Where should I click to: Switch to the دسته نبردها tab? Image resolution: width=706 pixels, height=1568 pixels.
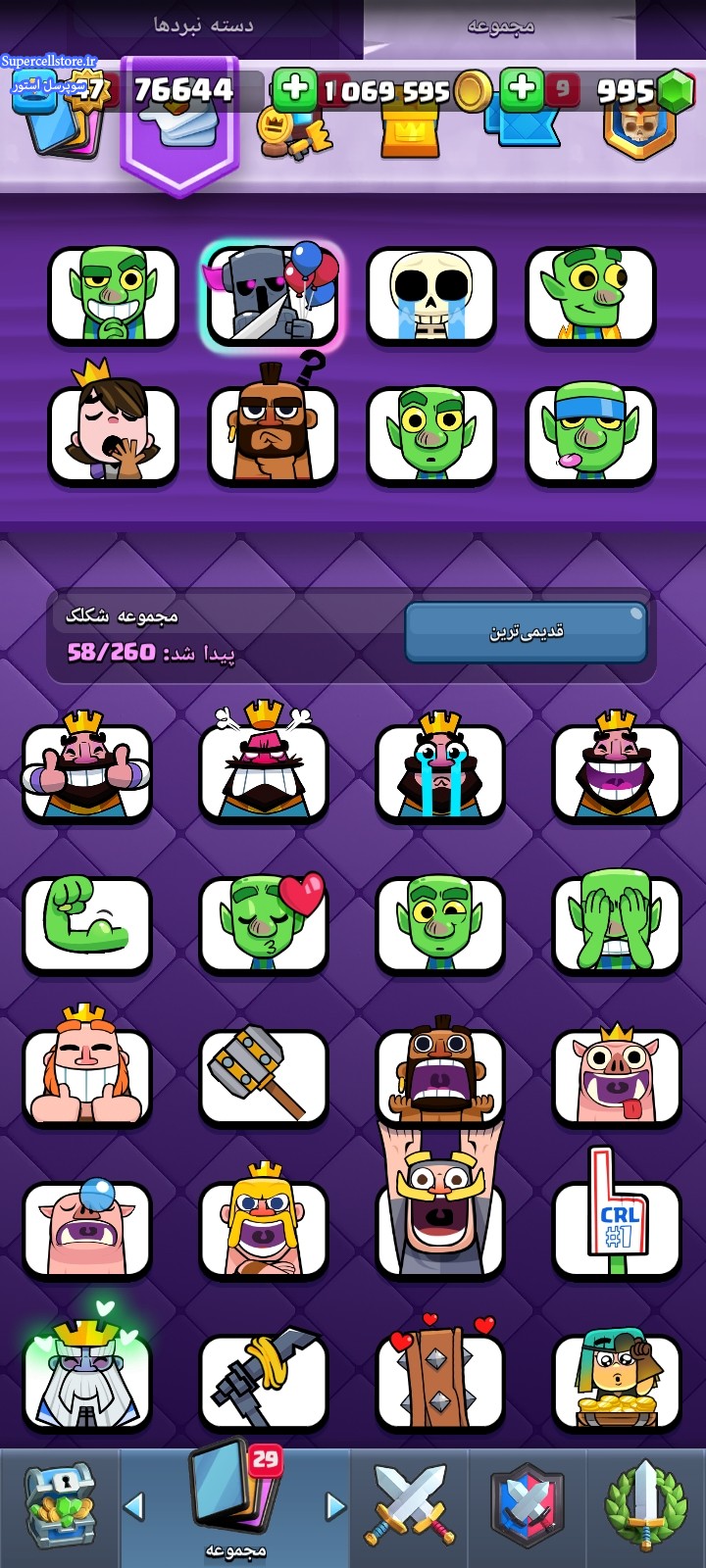[203, 25]
